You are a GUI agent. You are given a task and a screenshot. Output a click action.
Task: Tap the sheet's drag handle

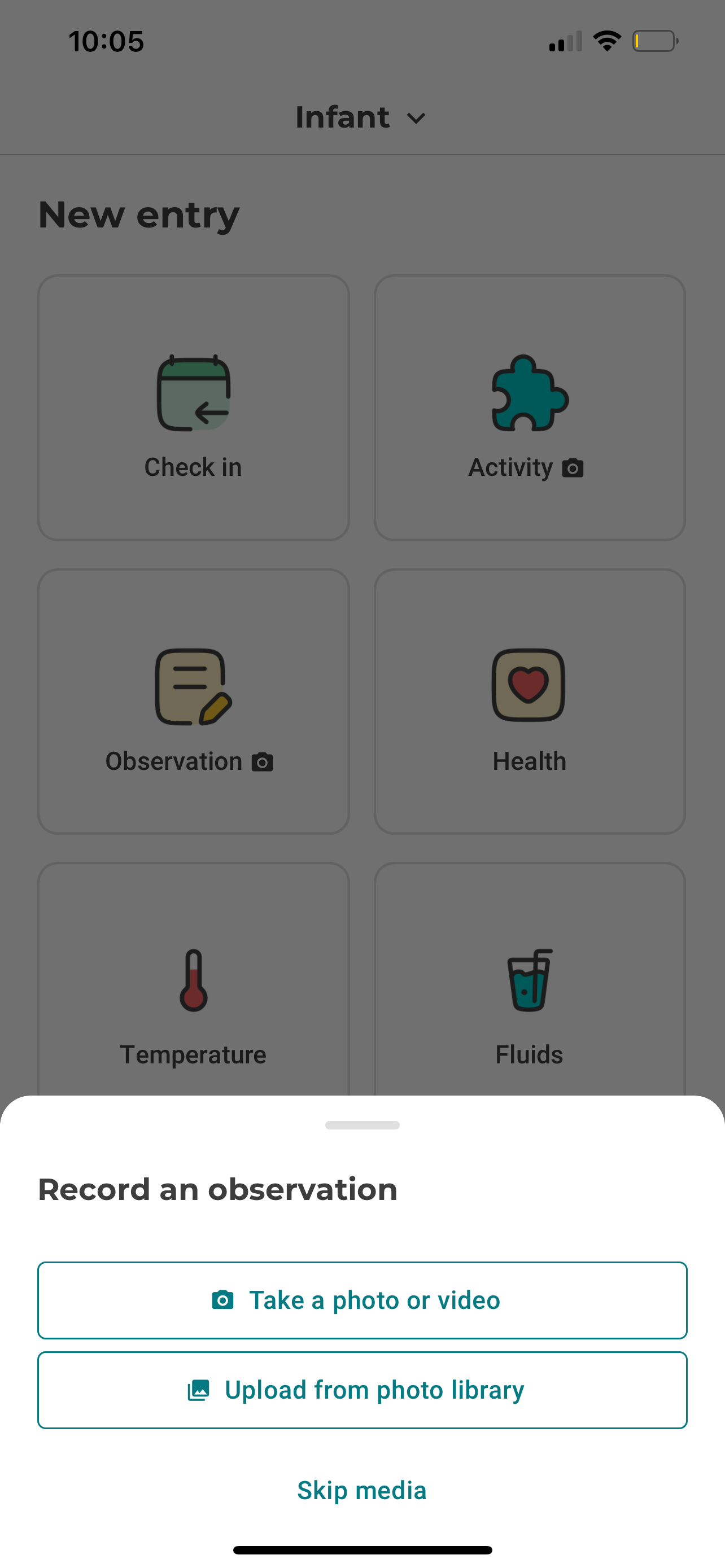(362, 1125)
